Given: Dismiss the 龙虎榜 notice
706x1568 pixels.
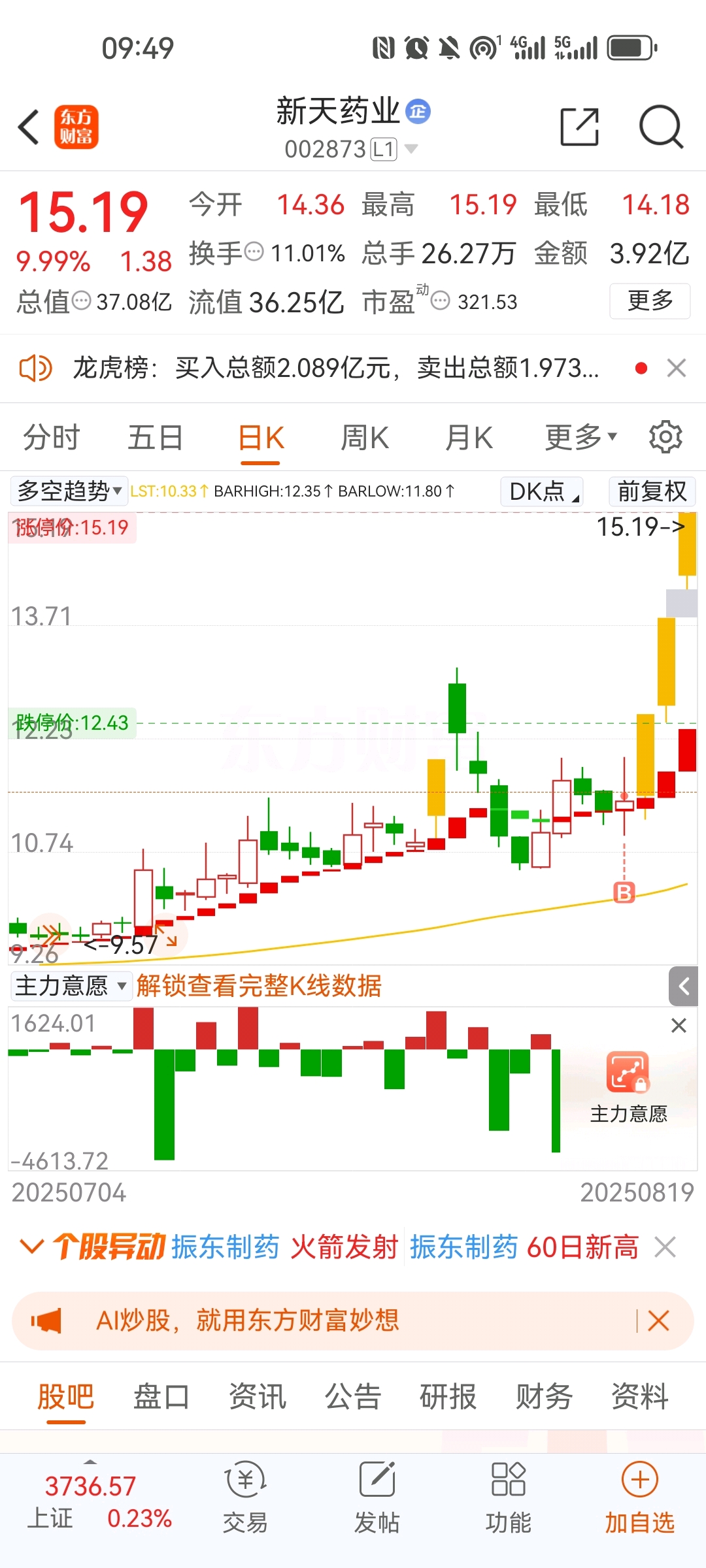Looking at the screenshot, I should coord(677,368).
